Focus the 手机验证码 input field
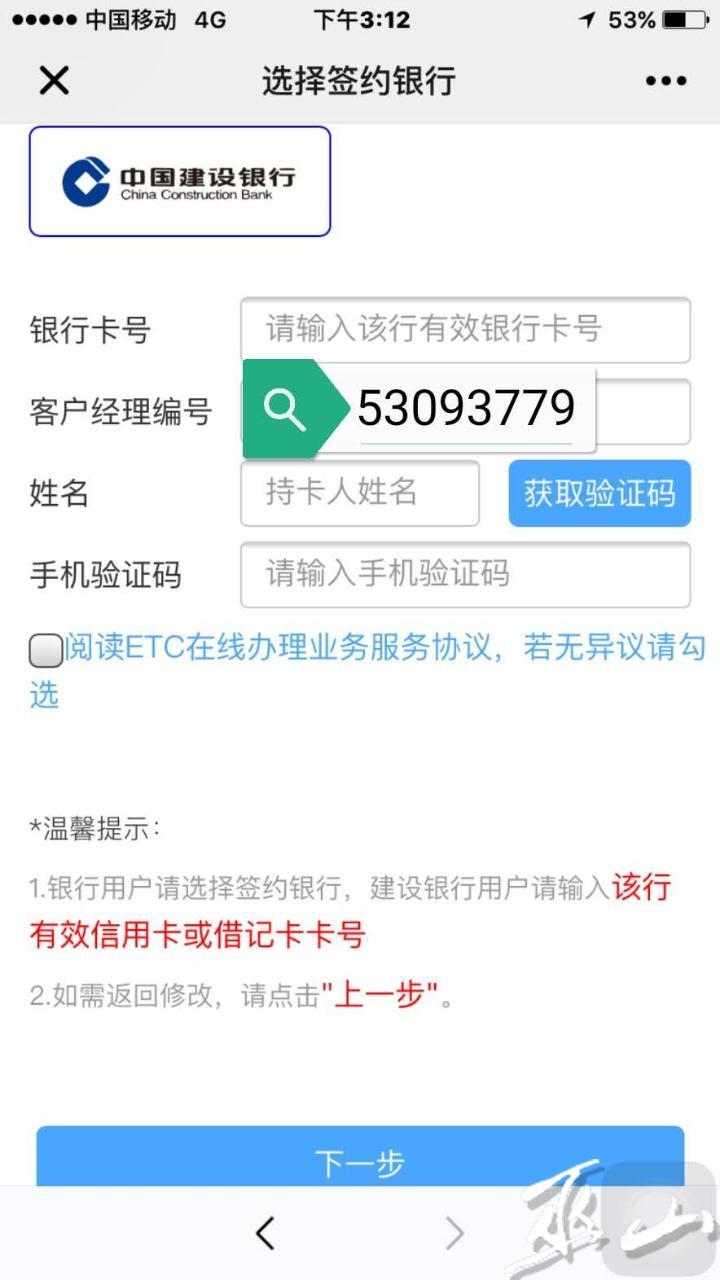This screenshot has height=1280, width=720. [465, 574]
